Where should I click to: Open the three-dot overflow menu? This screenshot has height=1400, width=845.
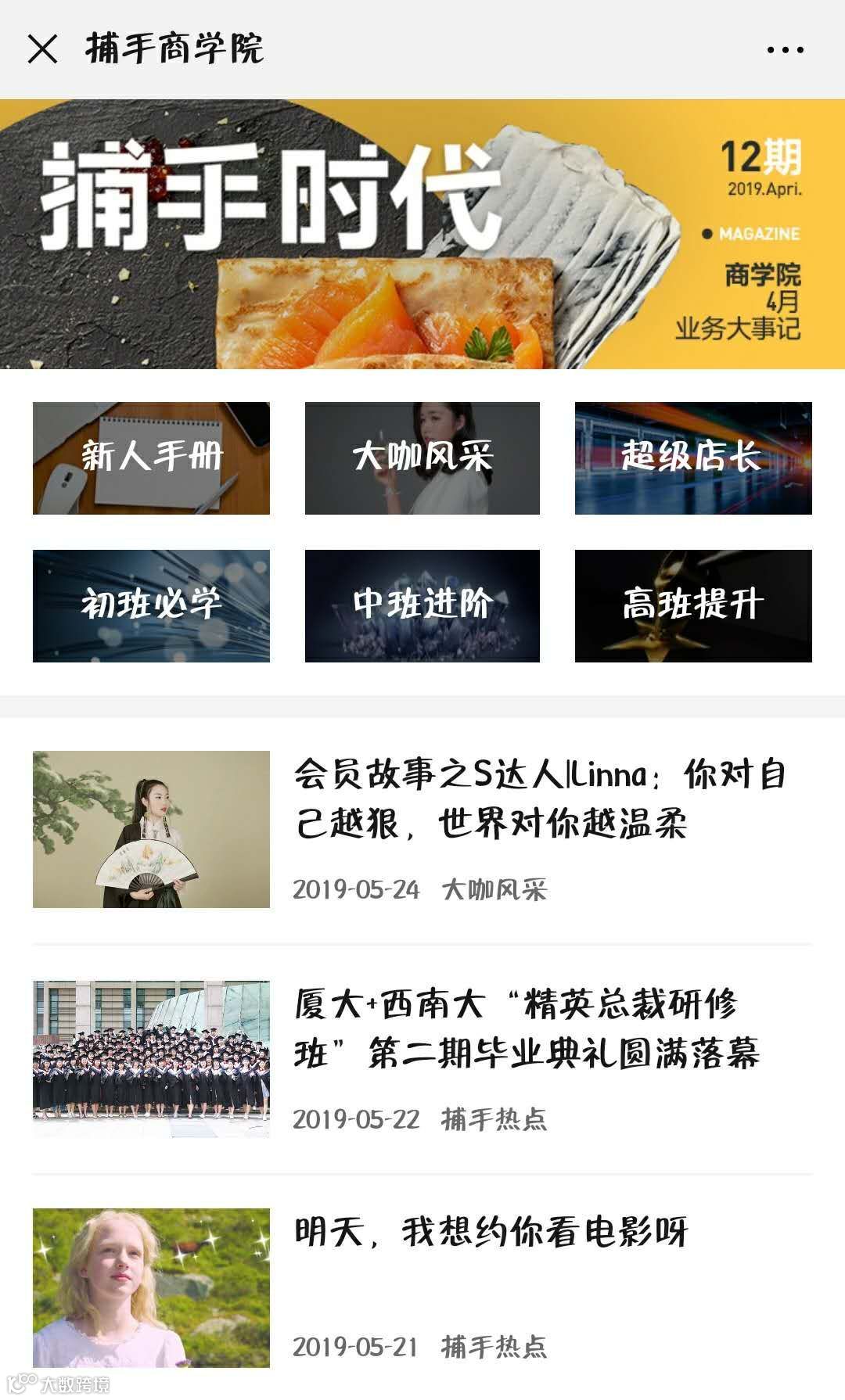coord(785,50)
